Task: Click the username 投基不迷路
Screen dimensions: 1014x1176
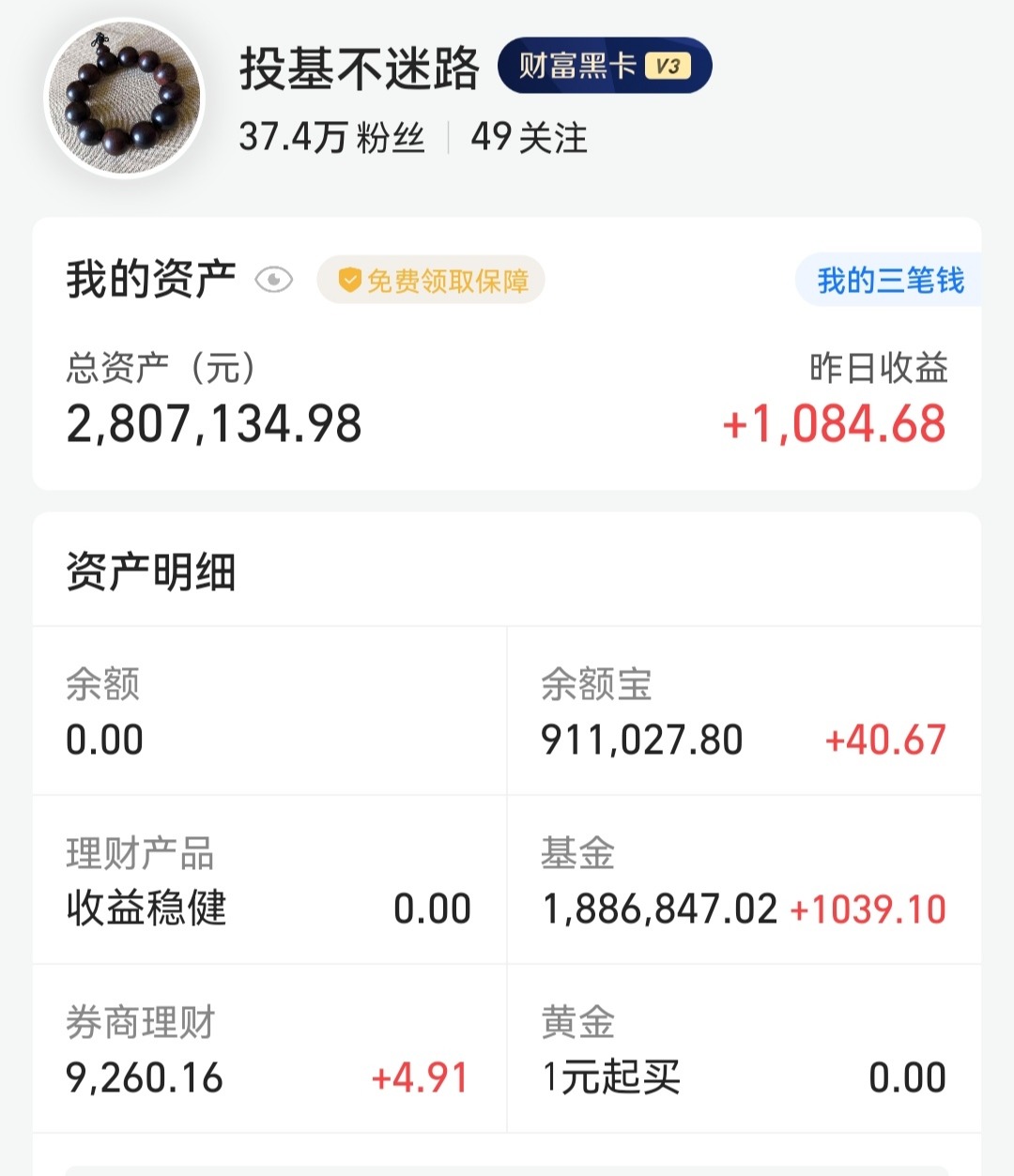Action: [x=360, y=69]
